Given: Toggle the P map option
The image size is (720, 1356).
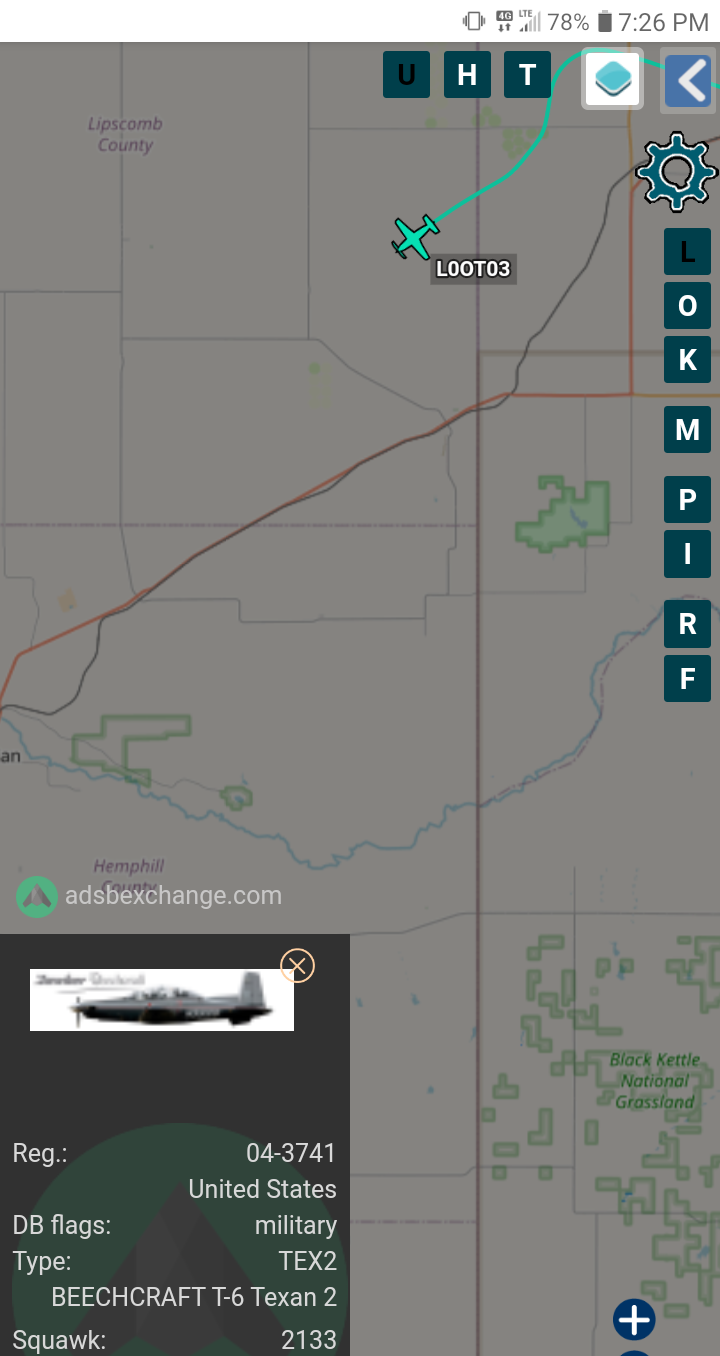Looking at the screenshot, I should click(687, 500).
